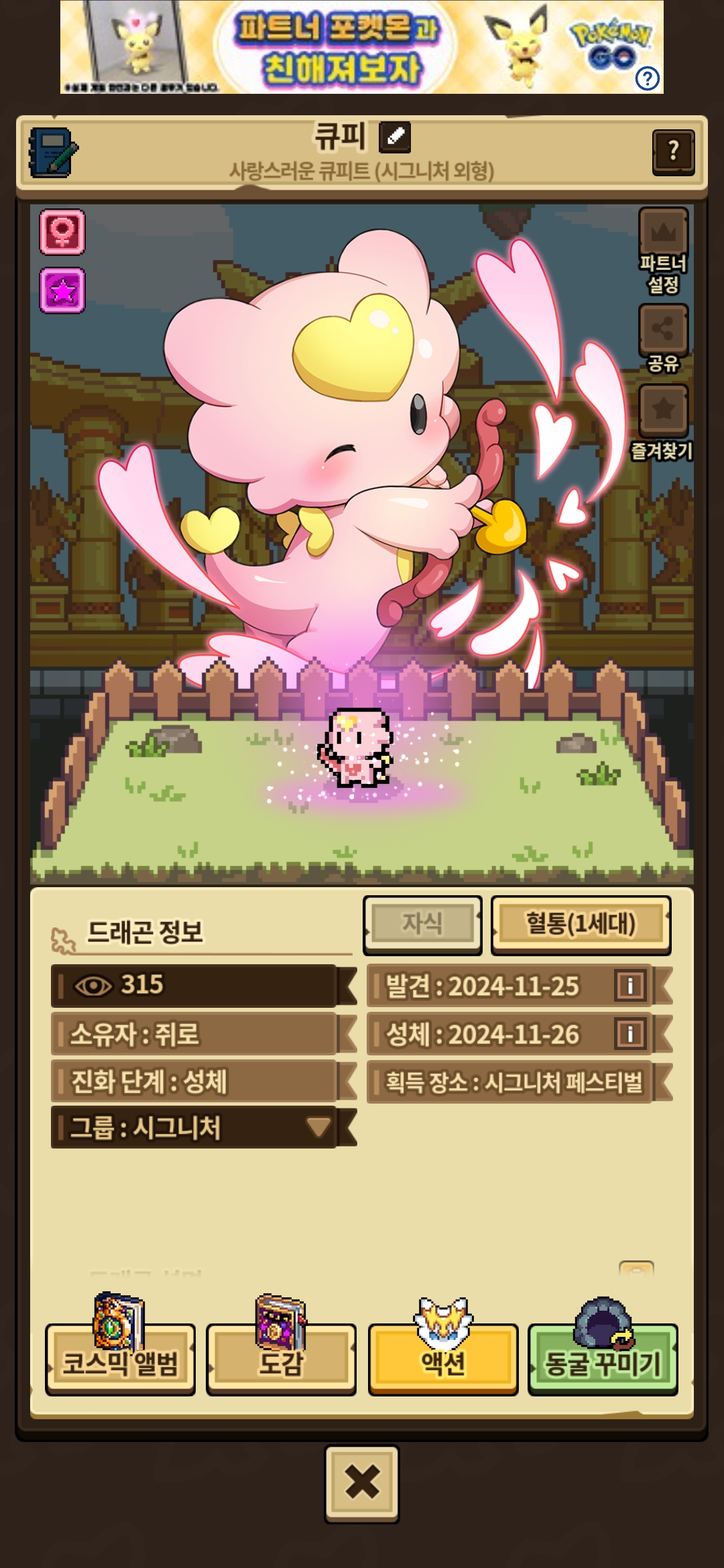The width and height of the screenshot is (724, 1568).
Task: Go to 동굴 꾸미기
Action: pyautogui.click(x=603, y=1360)
